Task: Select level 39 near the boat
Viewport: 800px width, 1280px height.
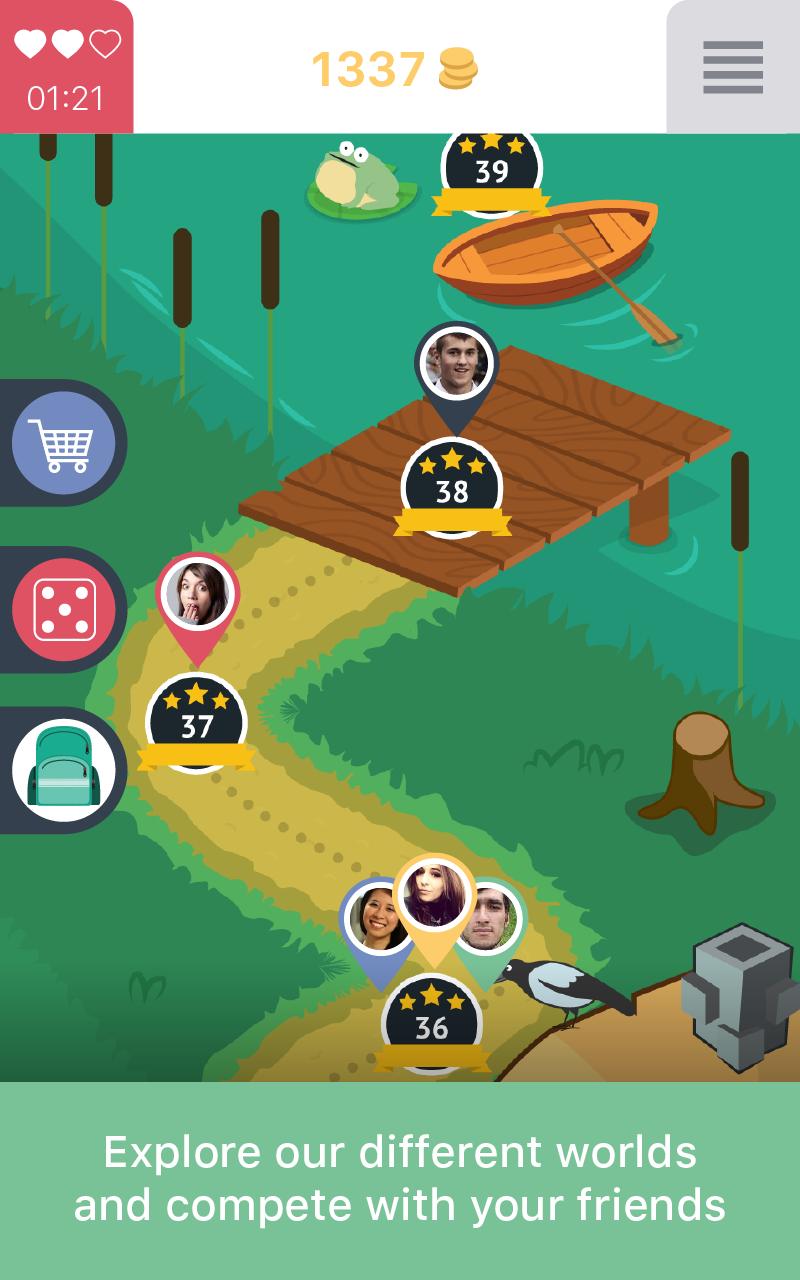Action: 491,170
